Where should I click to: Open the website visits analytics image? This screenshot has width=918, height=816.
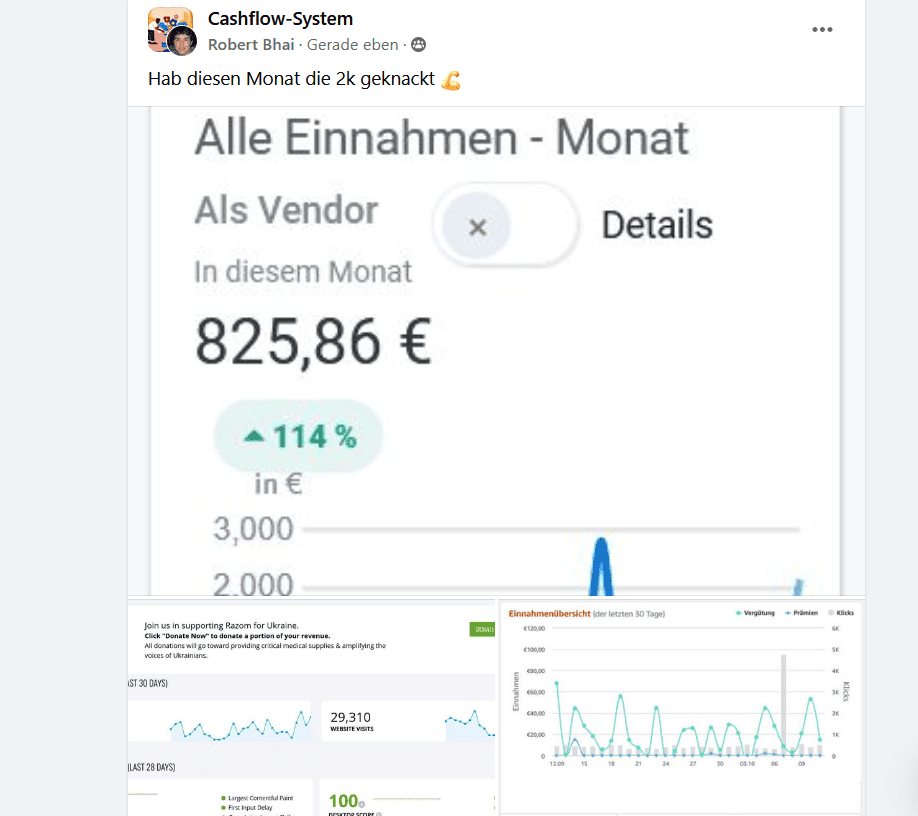click(x=311, y=708)
